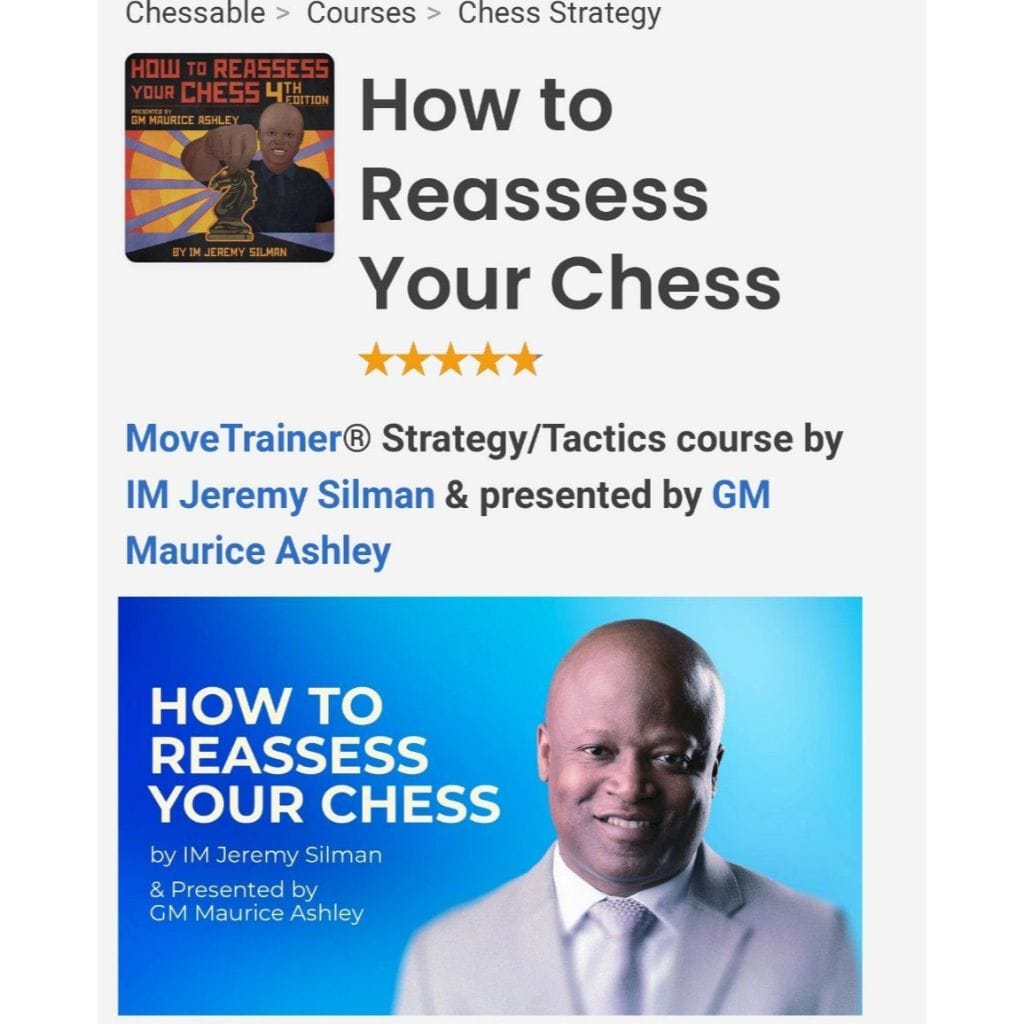Open the MoveTrainer link
Viewport: 1024px width, 1024px height.
(x=233, y=439)
